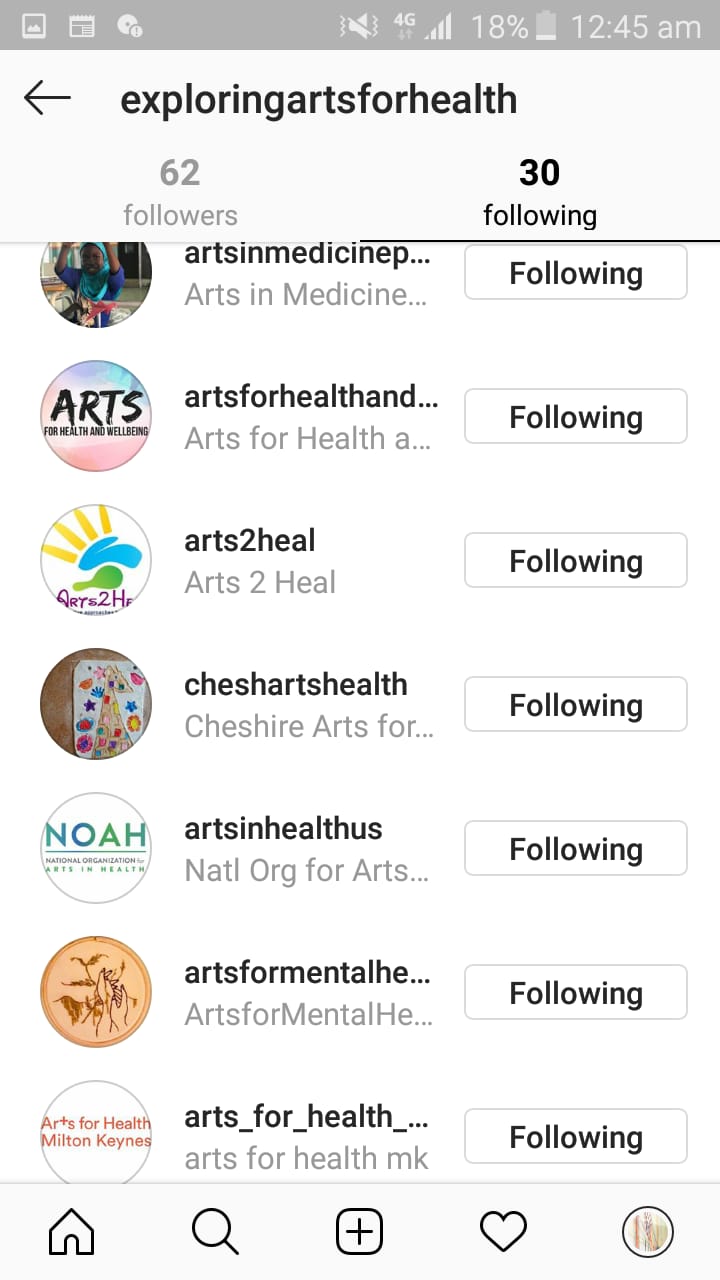Open cheshartshealth profile
The height and width of the screenshot is (1280, 720).
pos(295,685)
